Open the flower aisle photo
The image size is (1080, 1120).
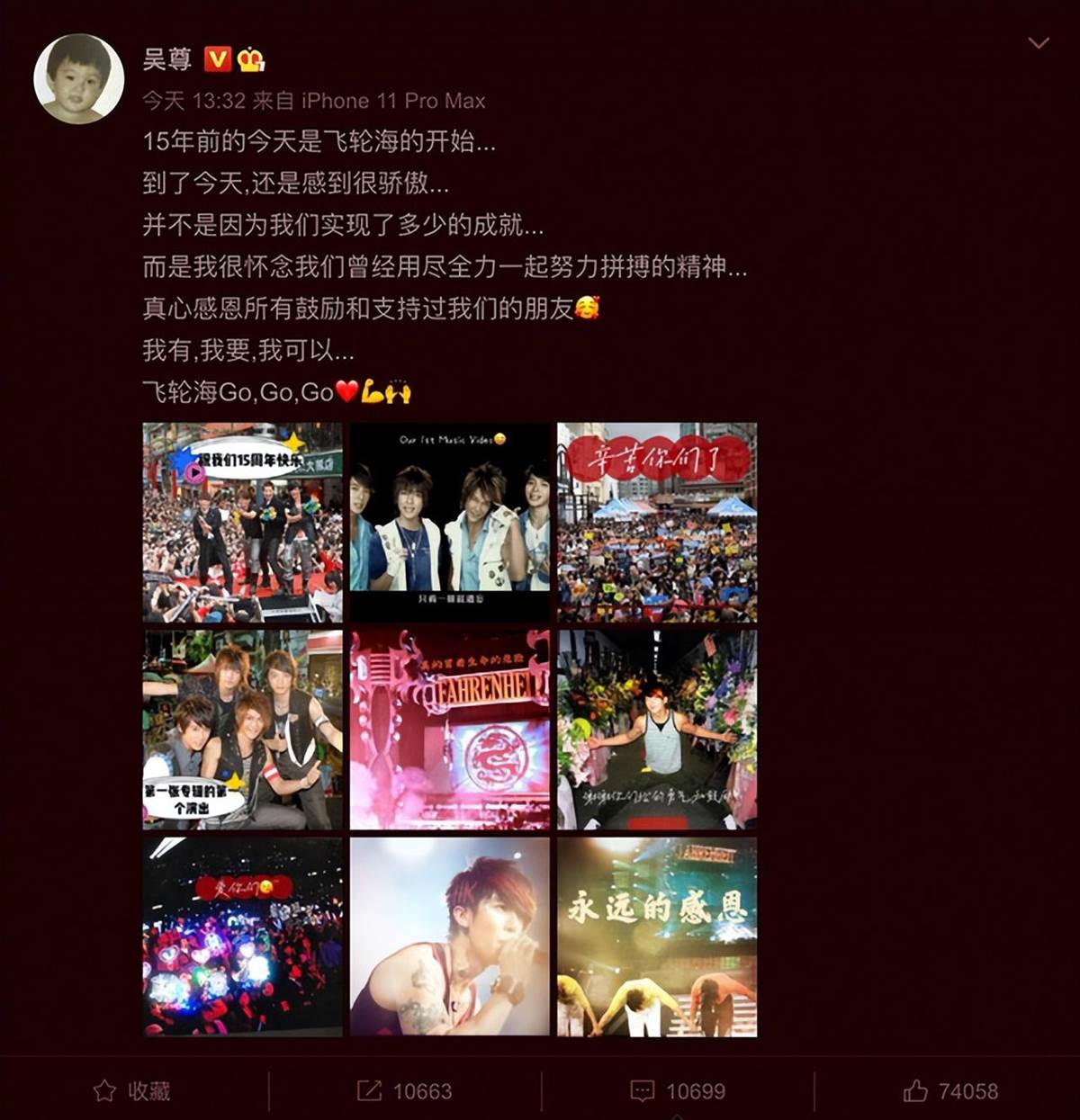[x=657, y=730]
